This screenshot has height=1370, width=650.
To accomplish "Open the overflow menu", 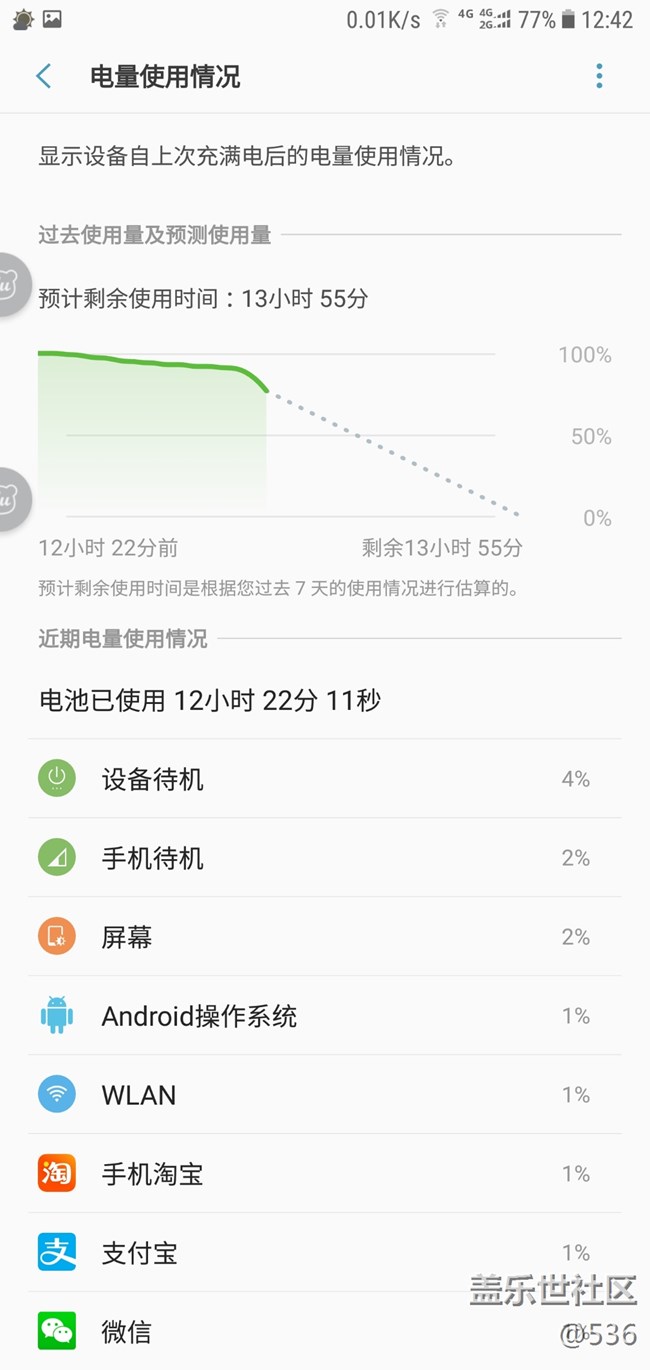I will pyautogui.click(x=599, y=76).
